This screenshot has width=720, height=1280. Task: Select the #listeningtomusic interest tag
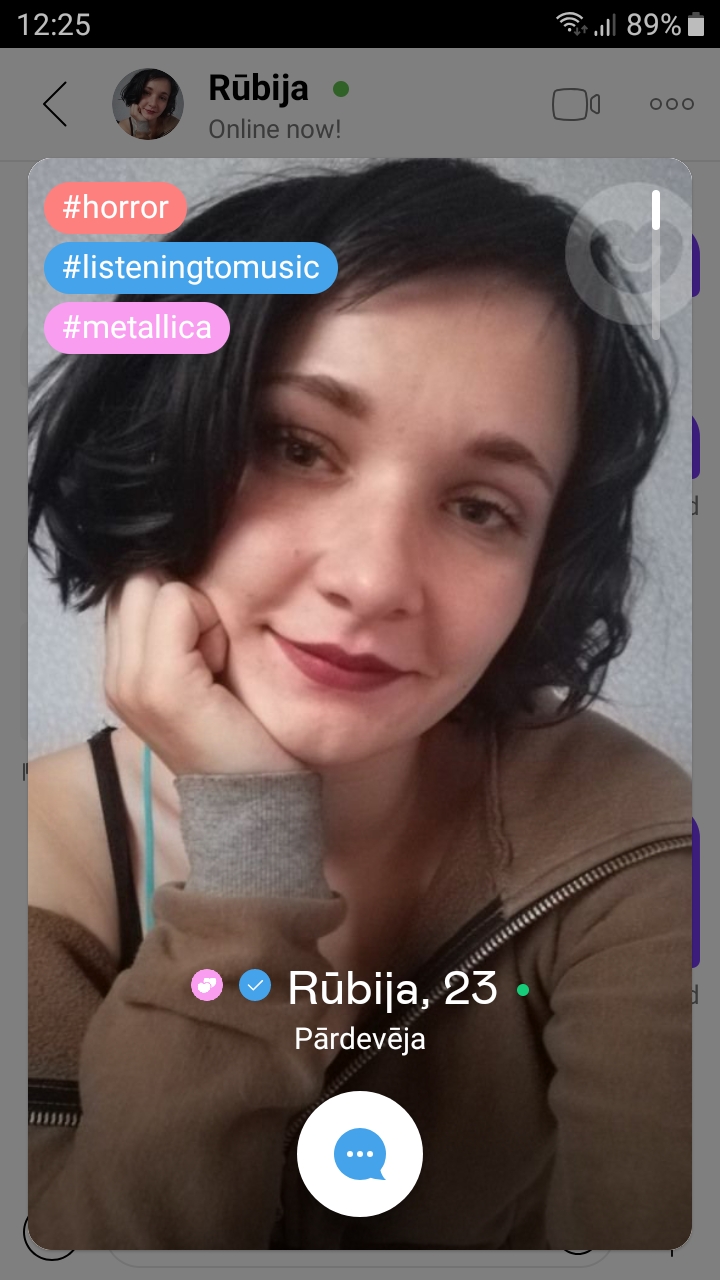(x=191, y=268)
